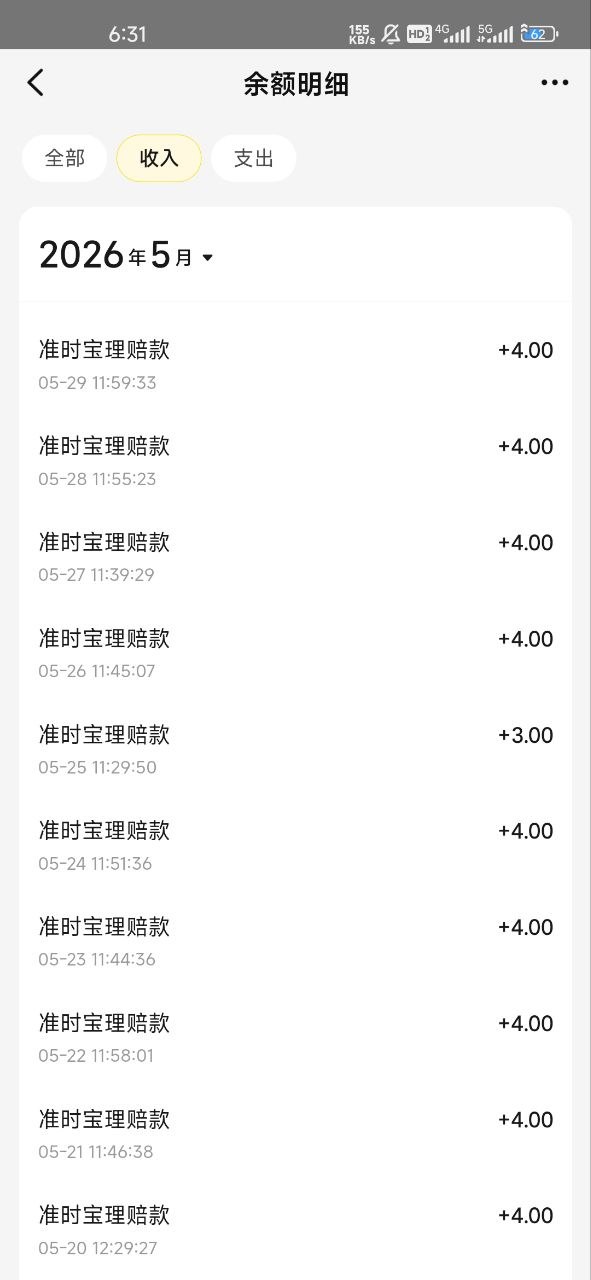Image resolution: width=591 pixels, height=1280 pixels.
Task: View the 05-23 11:44:36 payout entry
Action: click(x=295, y=942)
